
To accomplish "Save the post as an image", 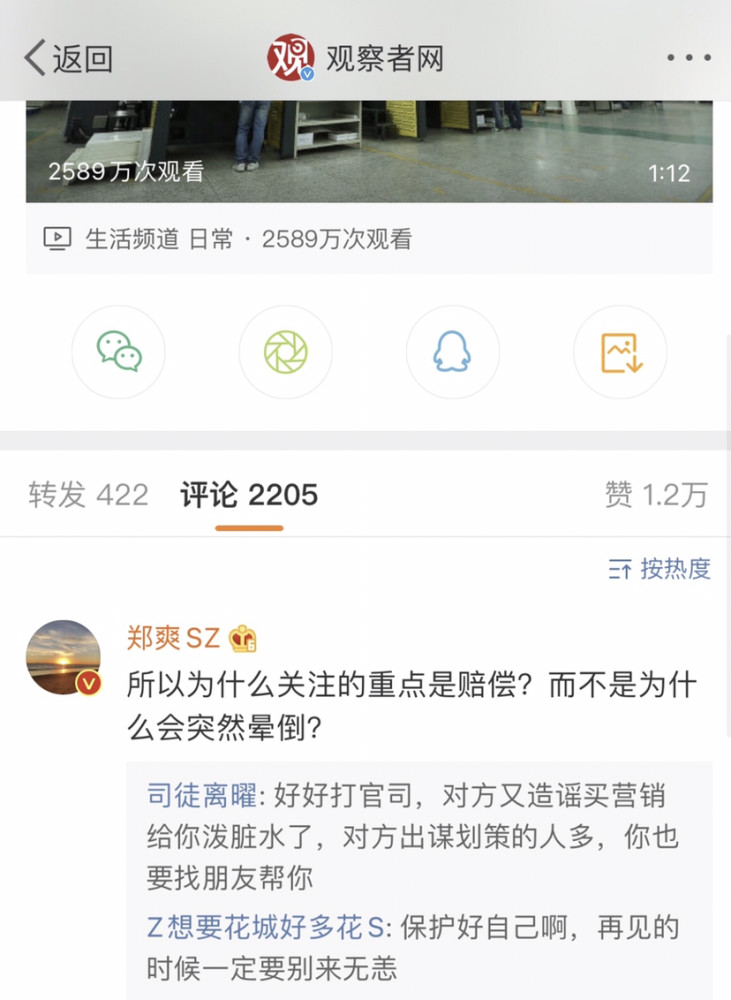I will click(620, 353).
